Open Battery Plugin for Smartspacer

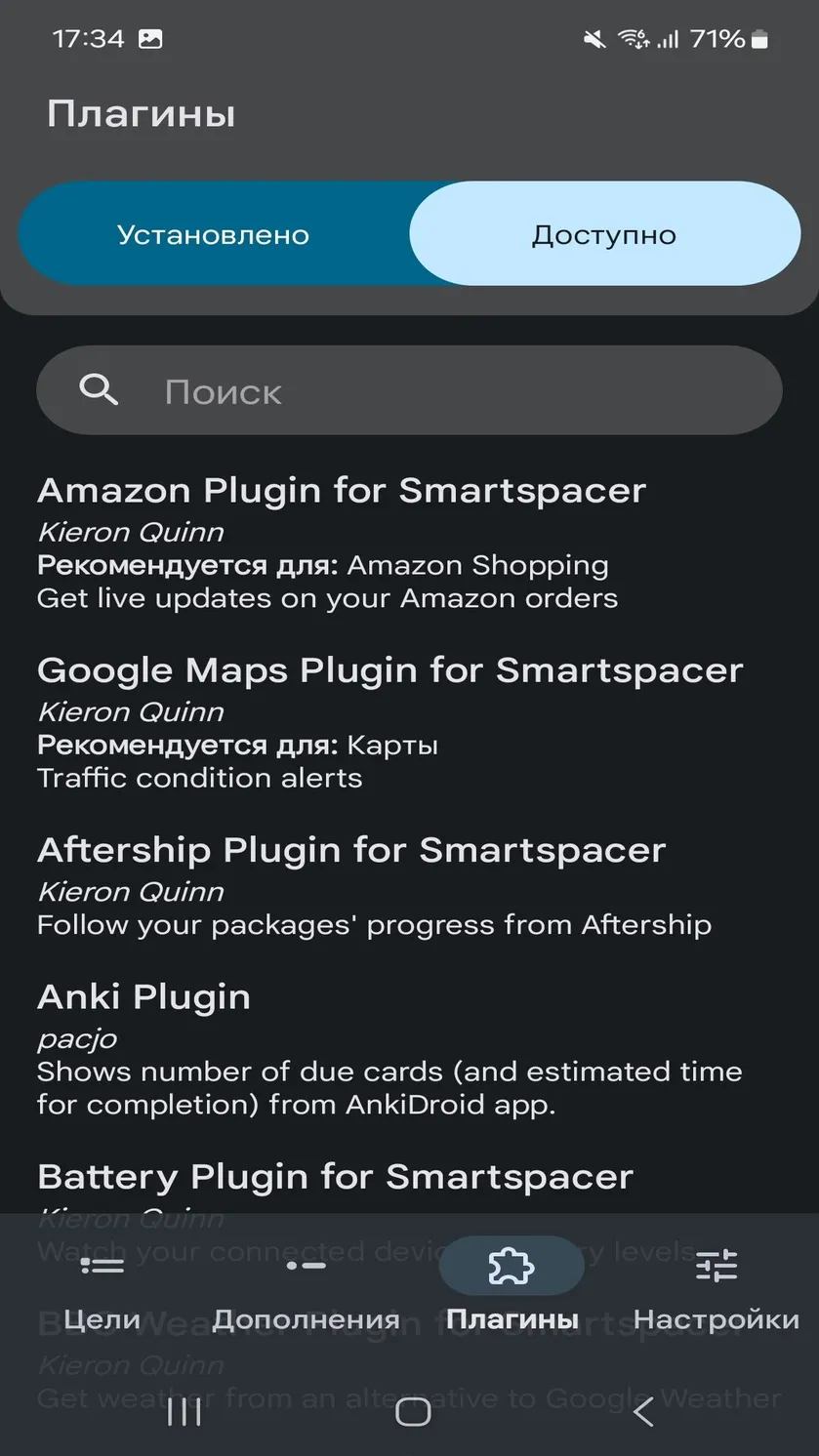335,1177
